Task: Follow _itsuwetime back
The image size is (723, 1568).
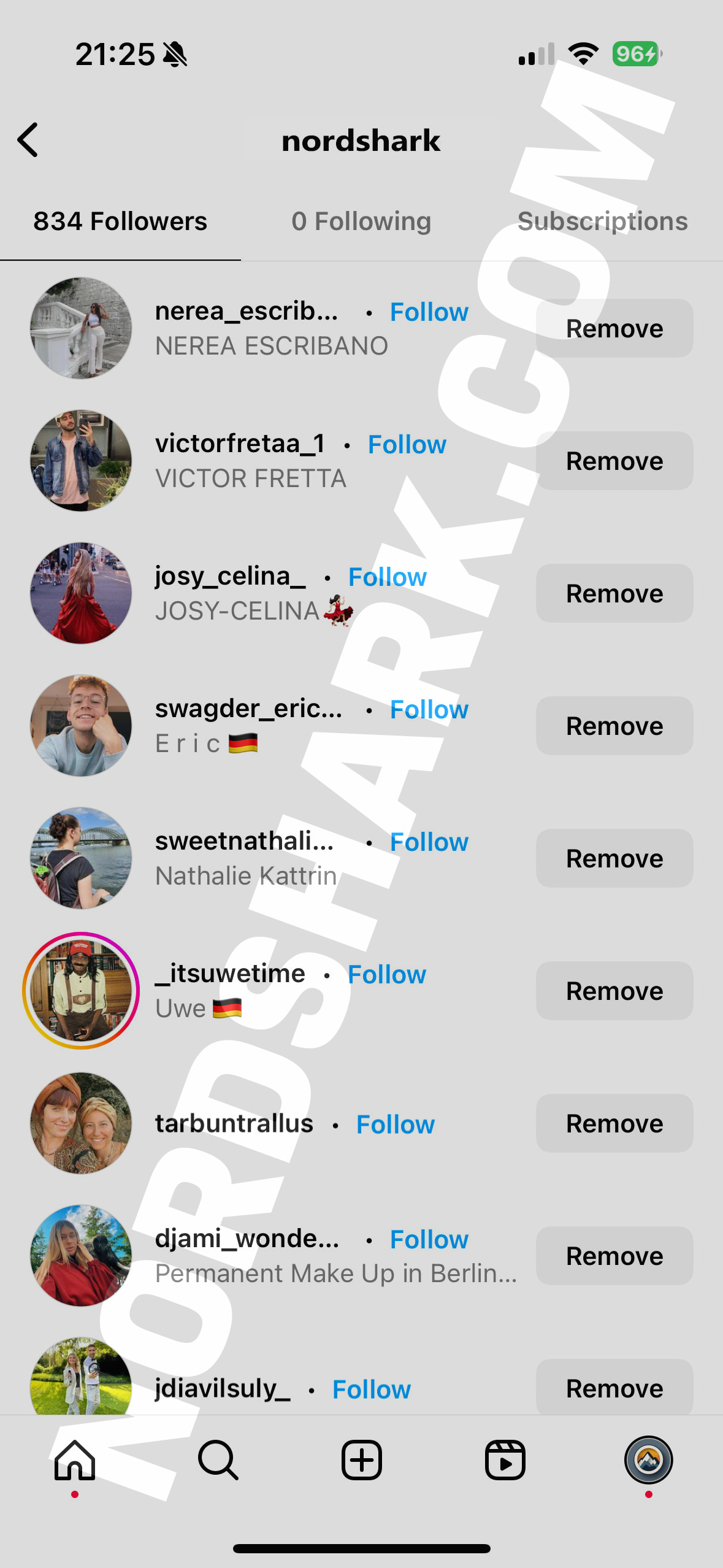Action: pos(386,975)
